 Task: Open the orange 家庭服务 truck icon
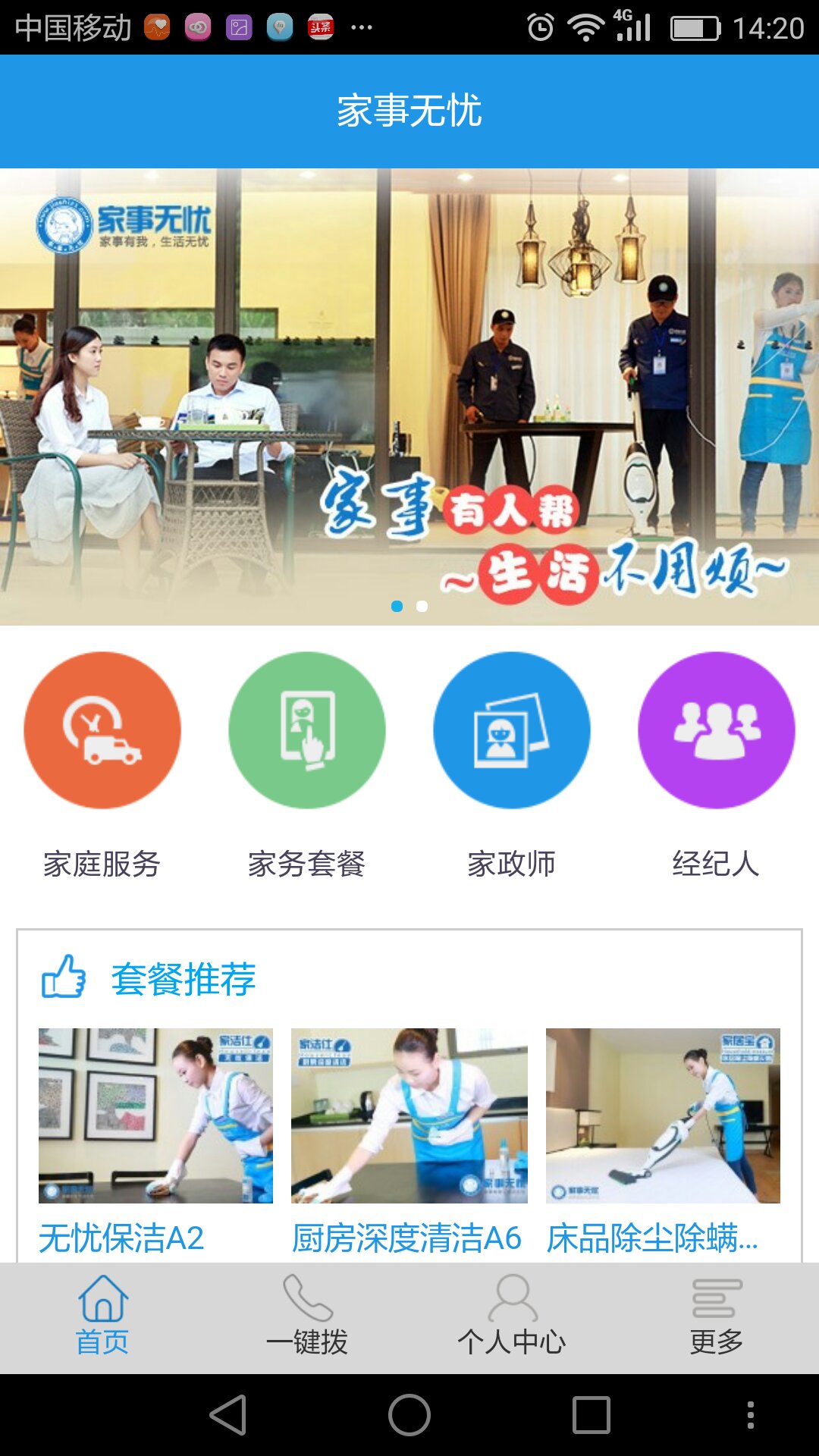pyautogui.click(x=102, y=730)
